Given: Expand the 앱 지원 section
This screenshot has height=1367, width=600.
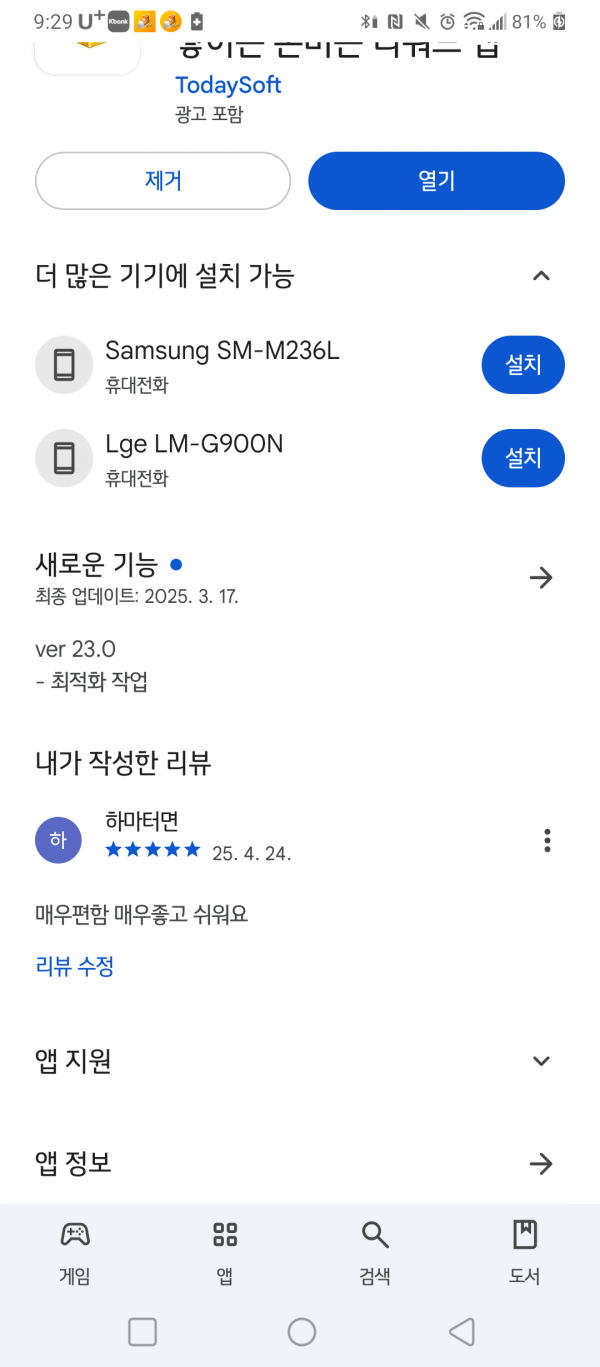Looking at the screenshot, I should [541, 1061].
